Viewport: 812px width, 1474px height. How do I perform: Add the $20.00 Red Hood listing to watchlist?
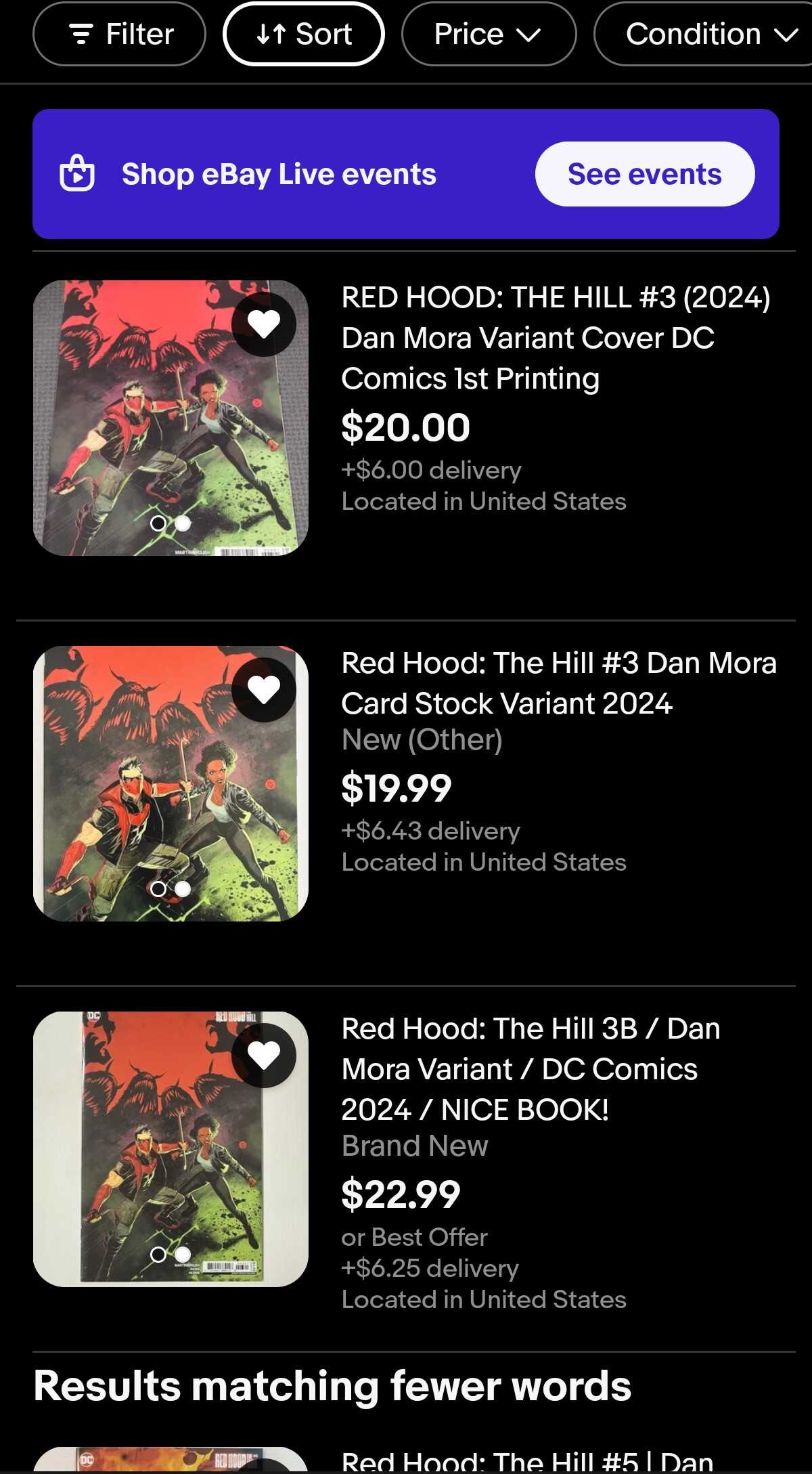tap(264, 324)
